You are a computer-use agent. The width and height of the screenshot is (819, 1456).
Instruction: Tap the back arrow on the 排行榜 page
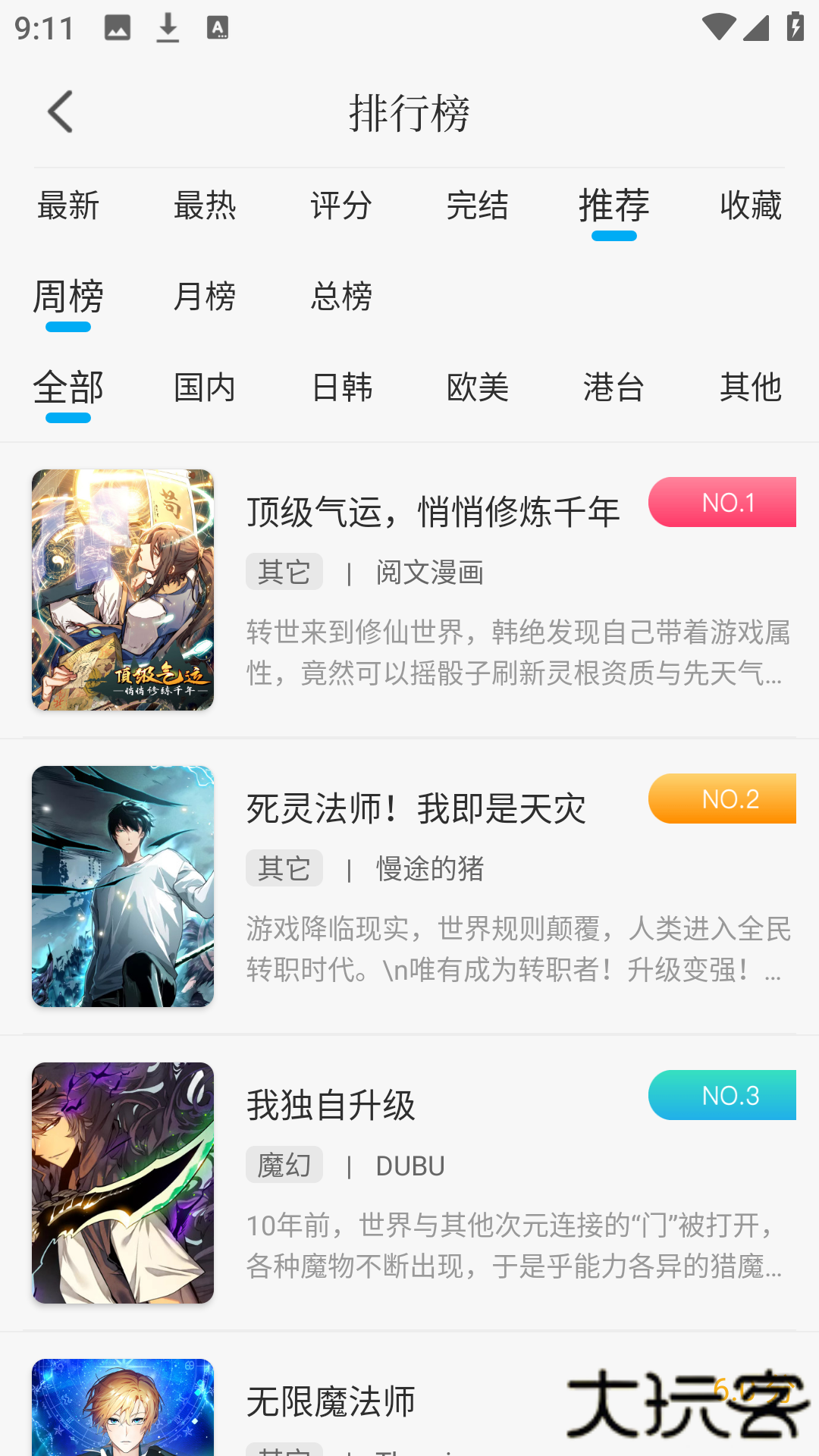click(60, 111)
